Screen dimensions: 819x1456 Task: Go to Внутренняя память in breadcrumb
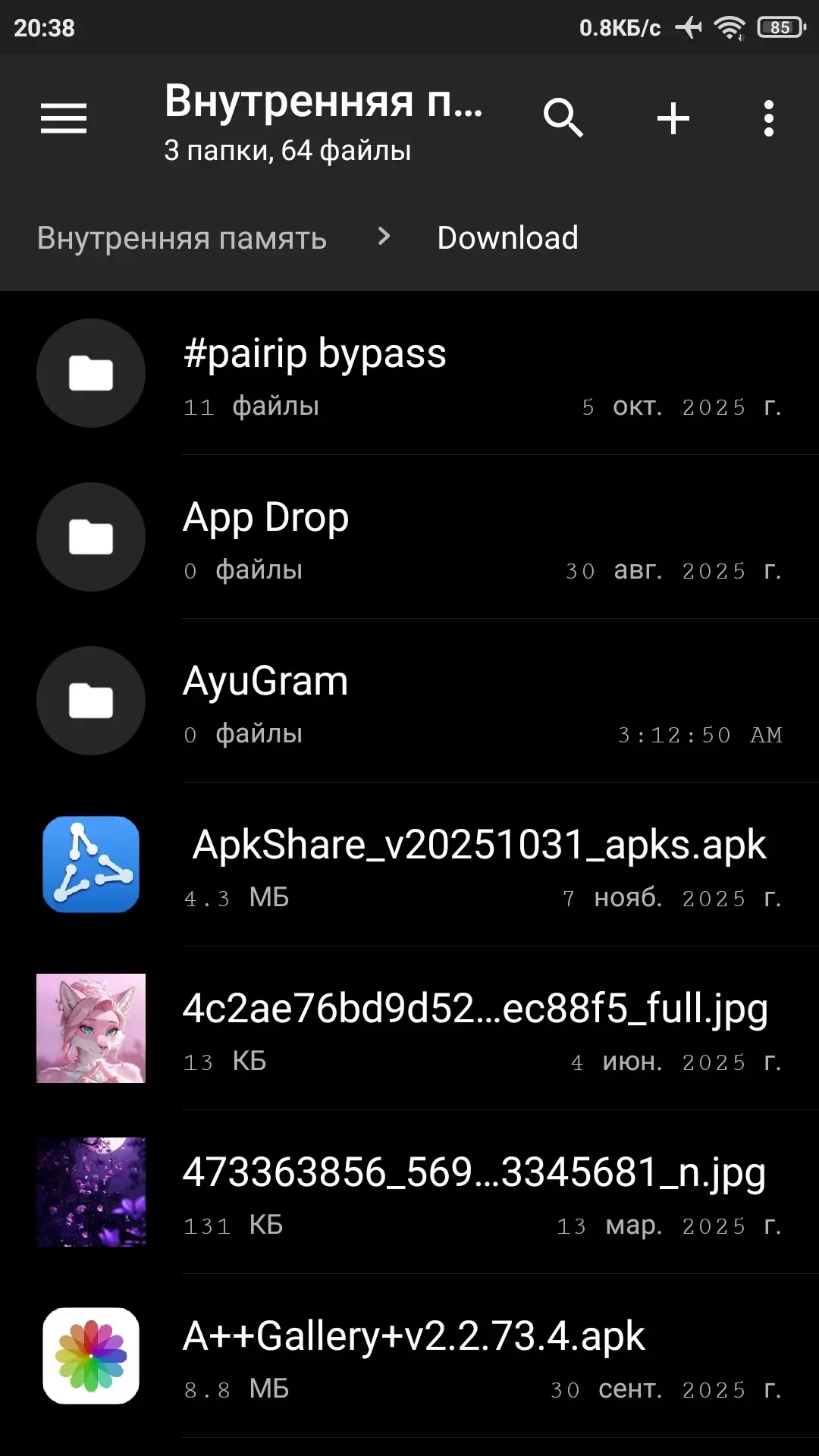click(x=182, y=238)
